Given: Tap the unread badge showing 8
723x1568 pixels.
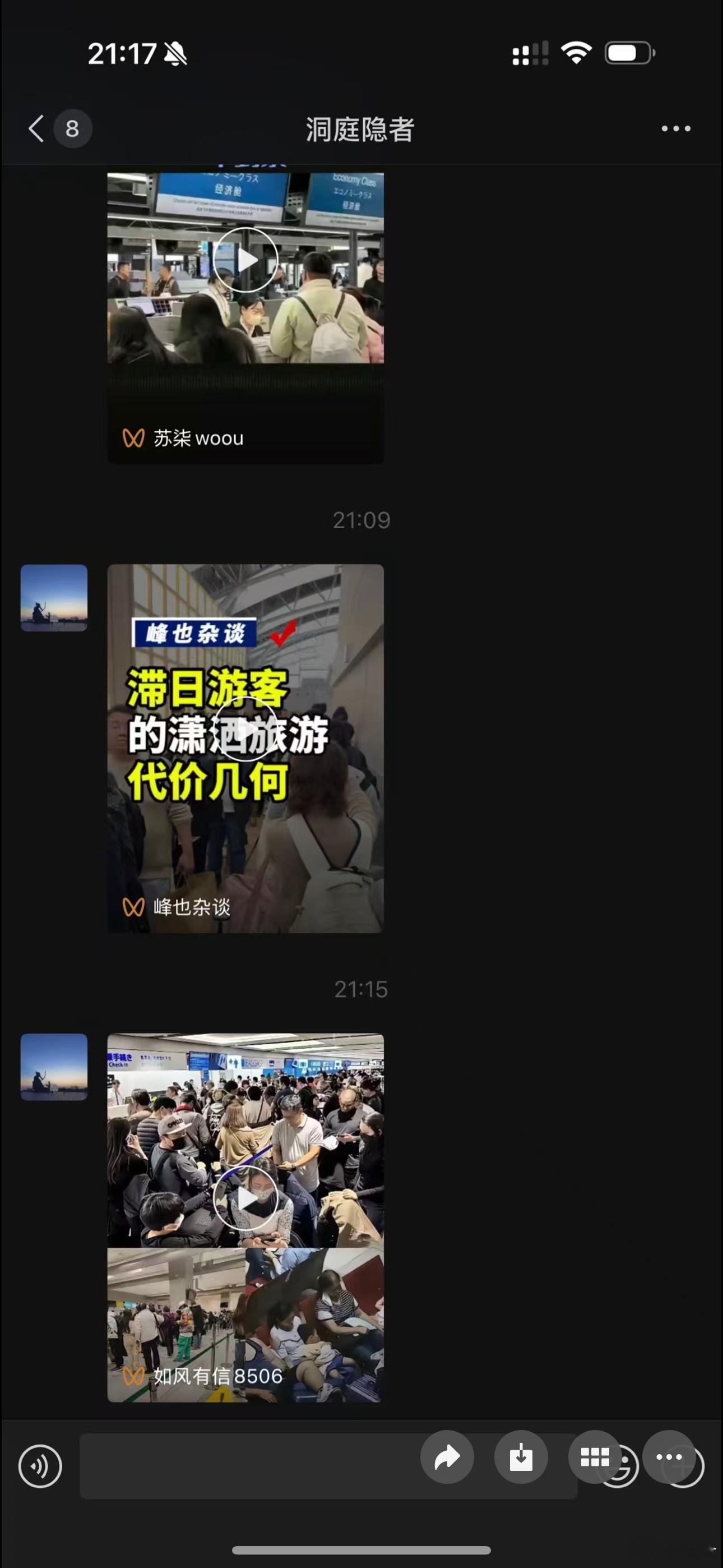Looking at the screenshot, I should (73, 129).
